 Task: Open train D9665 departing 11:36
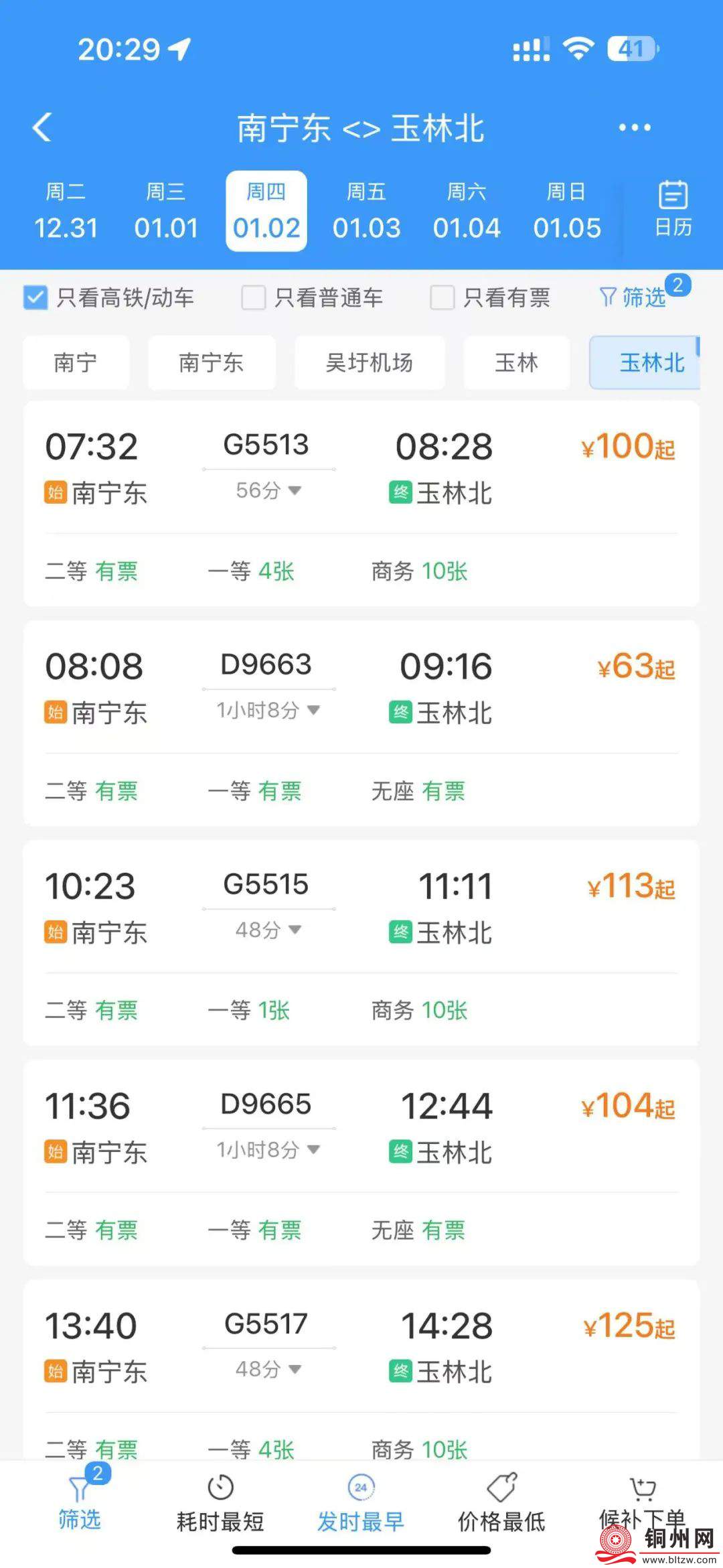pos(361,1128)
